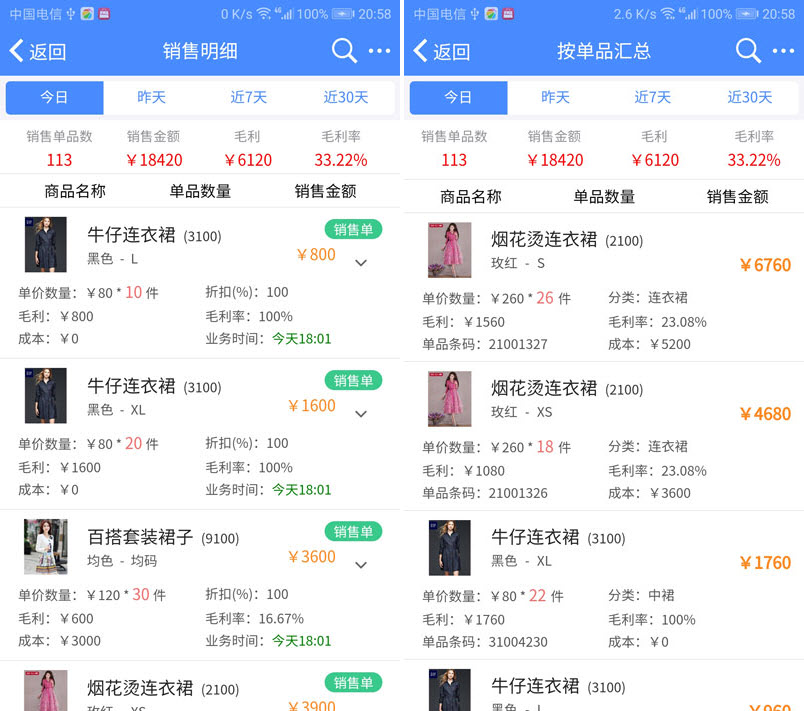Viewport: 804px width, 711px height.
Task: Return from the 按单品汇总 screen
Action: (x=441, y=52)
